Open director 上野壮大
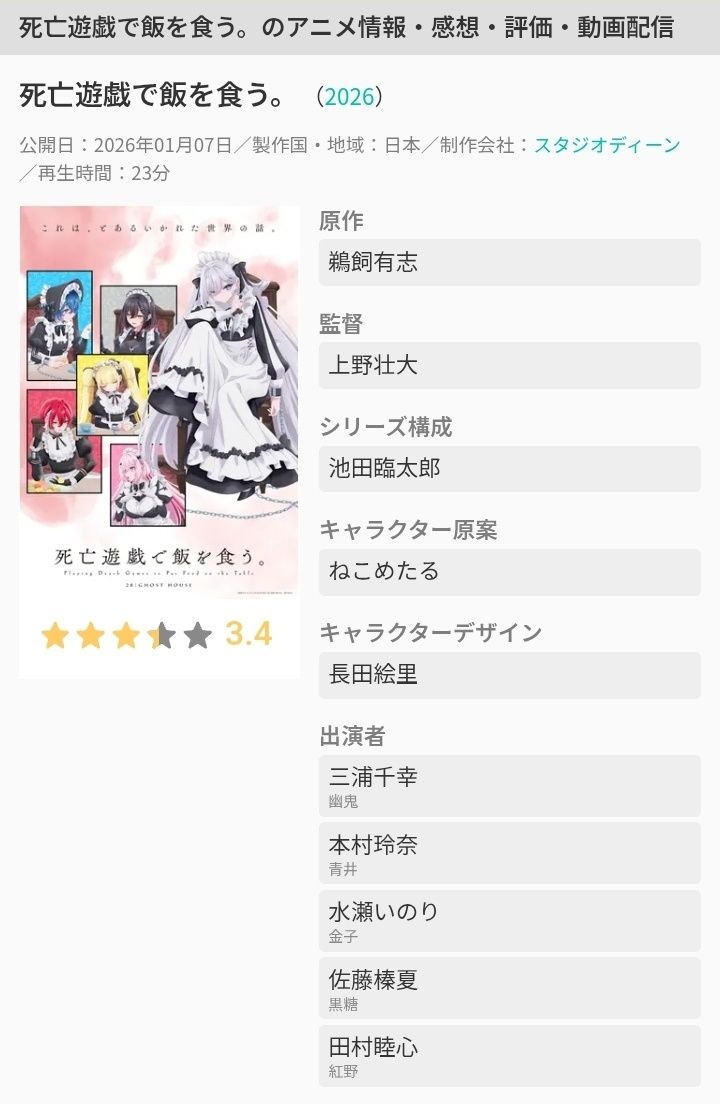The image size is (720, 1104). [509, 366]
